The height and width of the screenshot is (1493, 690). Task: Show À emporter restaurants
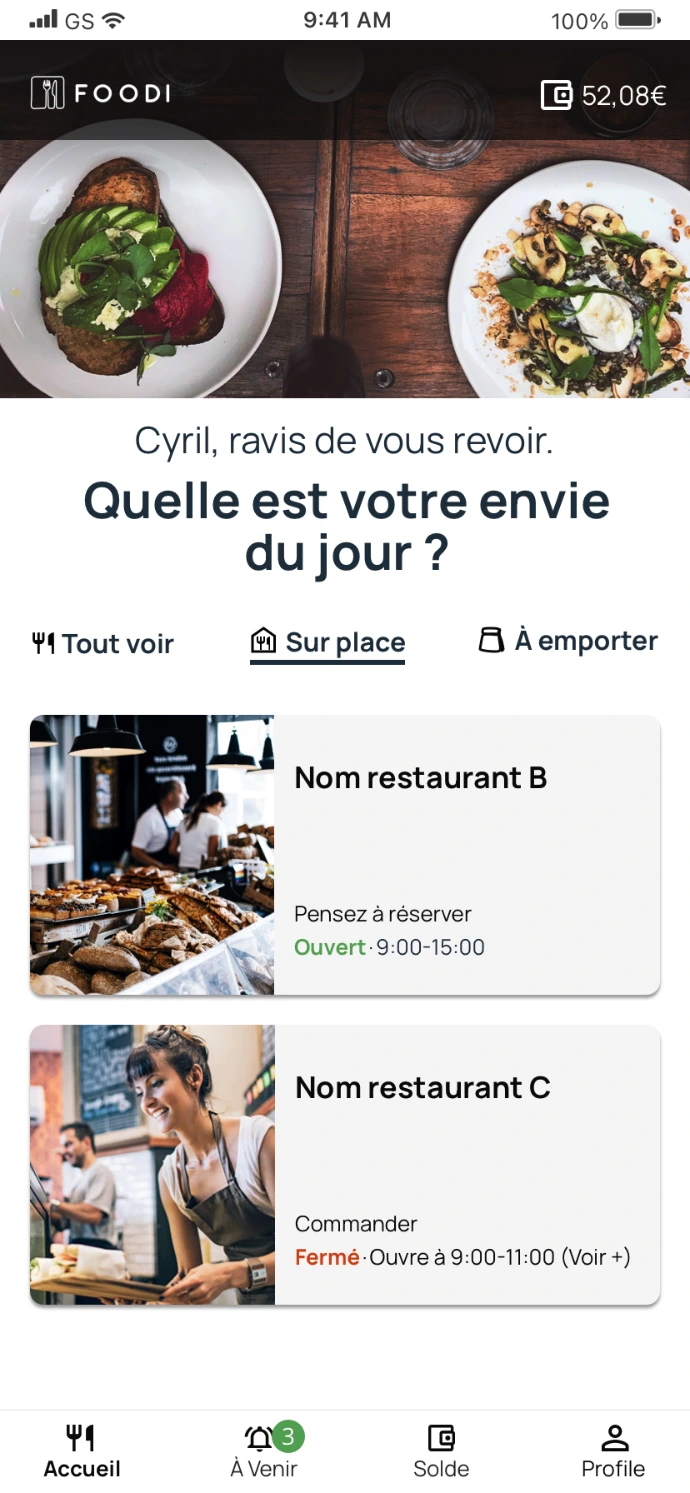(568, 641)
